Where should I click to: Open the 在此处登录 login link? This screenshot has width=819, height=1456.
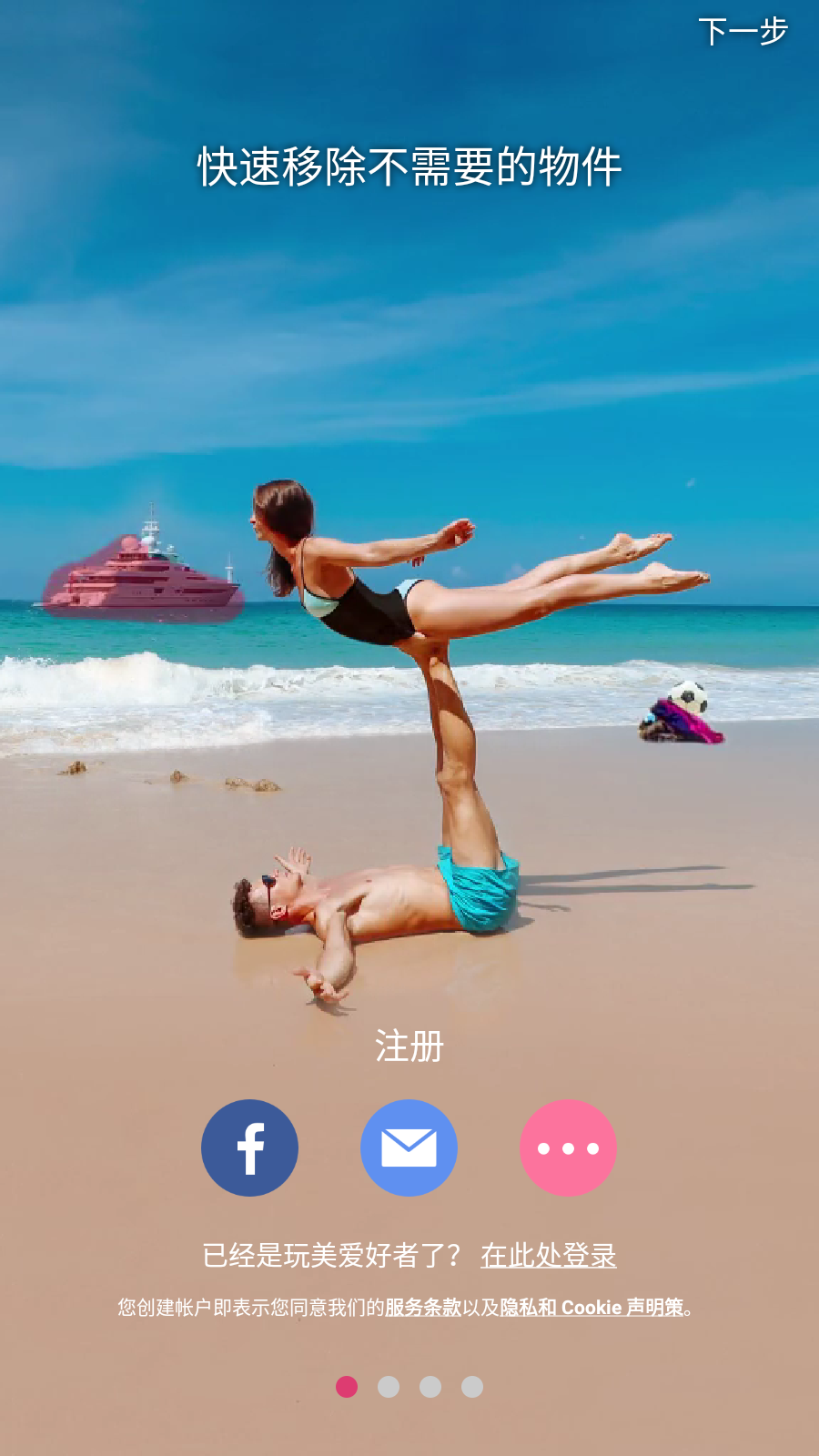coord(548,1256)
